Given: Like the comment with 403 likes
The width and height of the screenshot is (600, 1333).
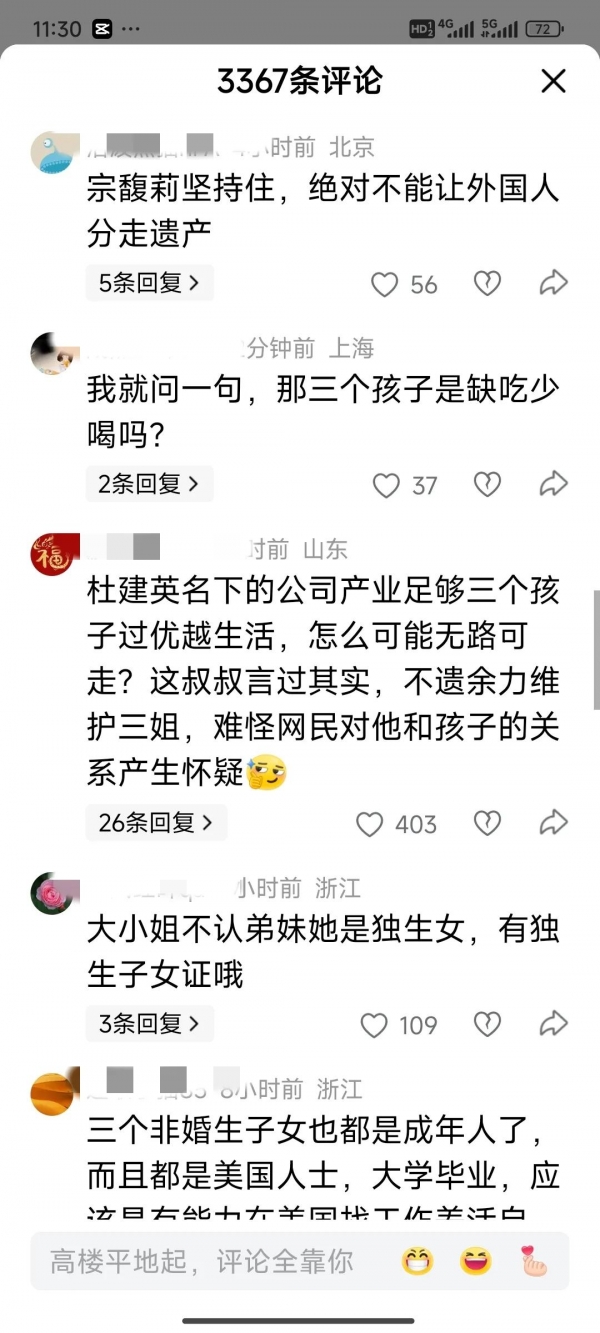Looking at the screenshot, I should coord(370,824).
